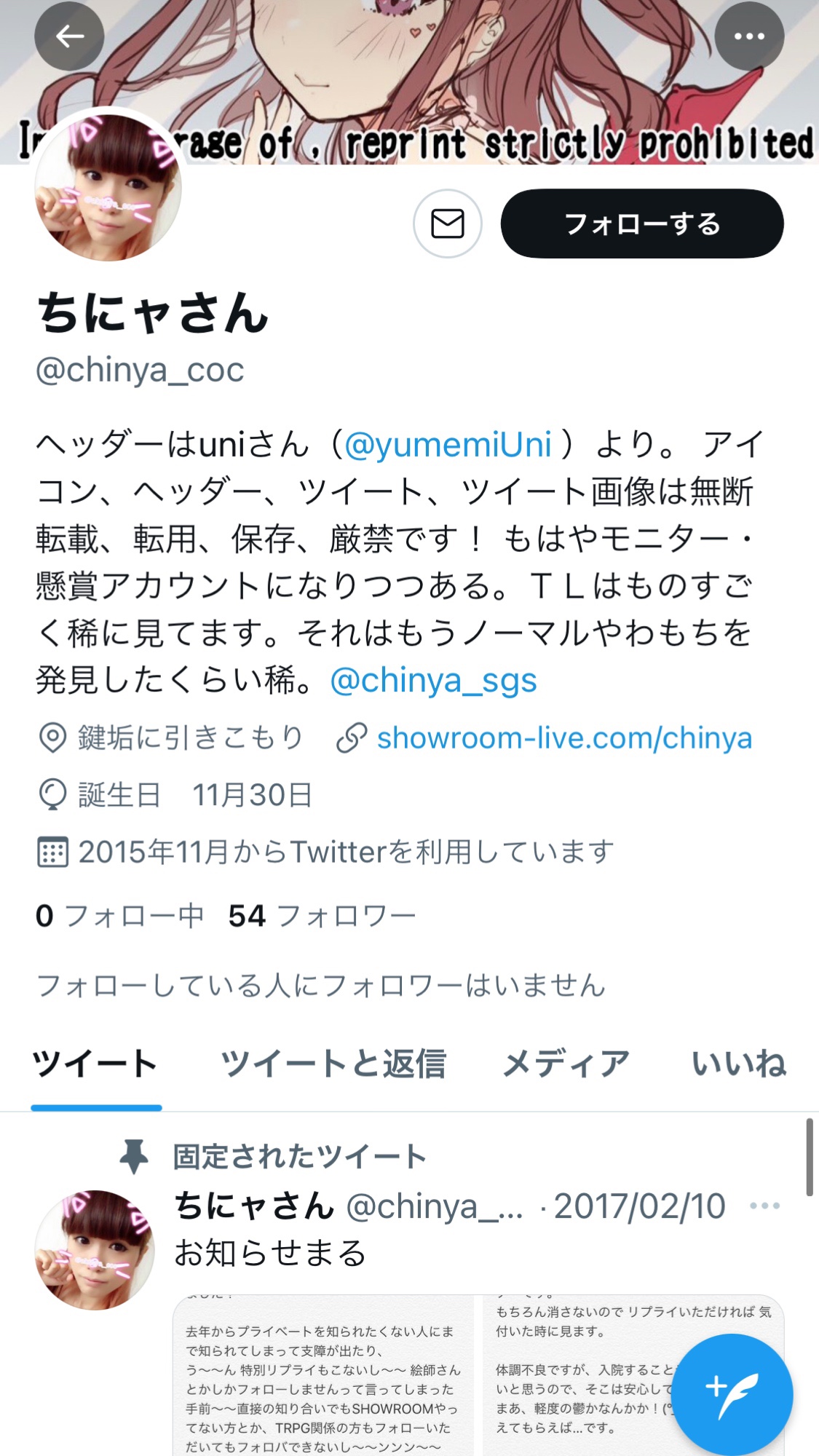819x1456 pixels.
Task: Open the @chinya_sgs mention in bio
Action: click(434, 680)
